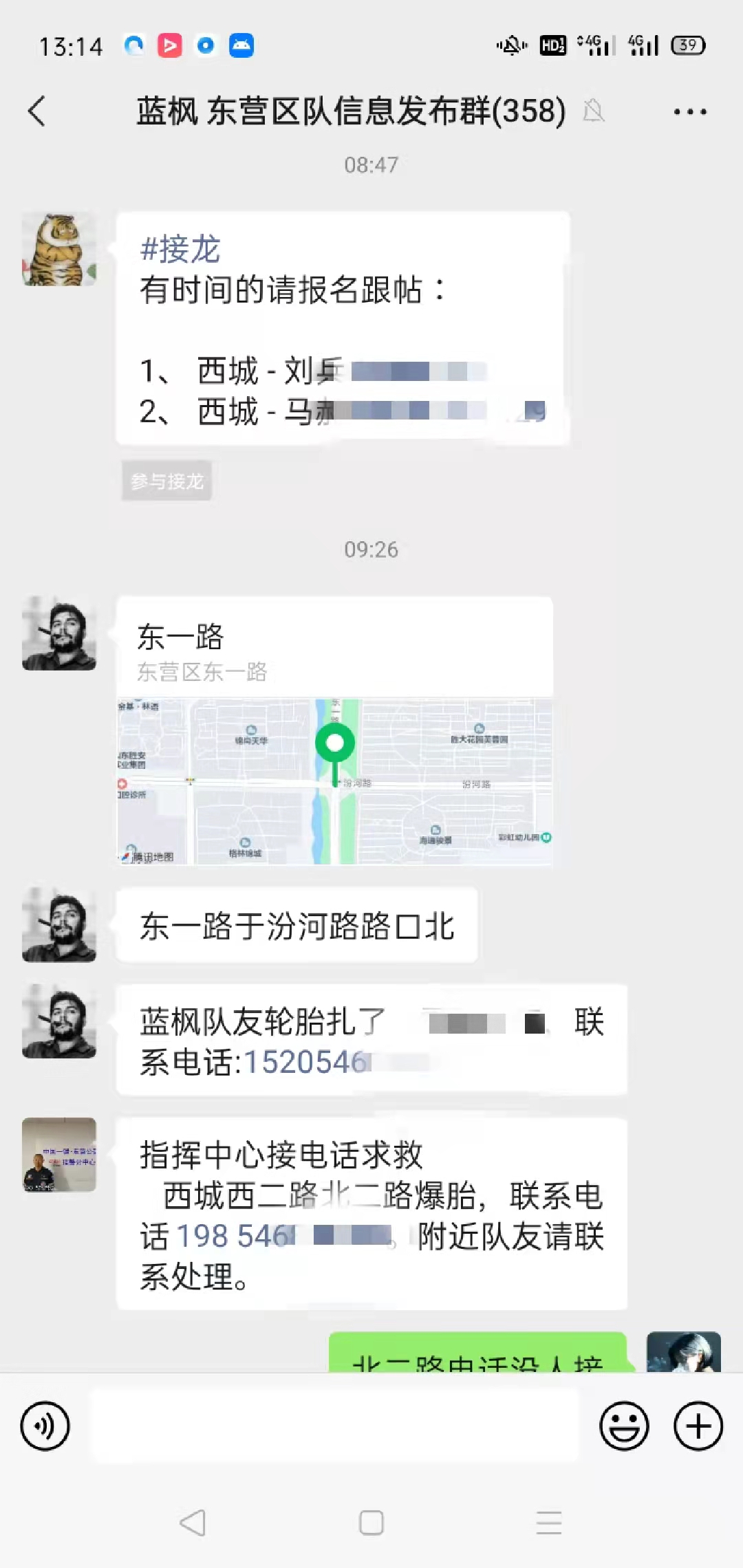Screen dimensions: 743x1568
Task: Tap the 1520546 phone number link
Action: pos(306,1062)
